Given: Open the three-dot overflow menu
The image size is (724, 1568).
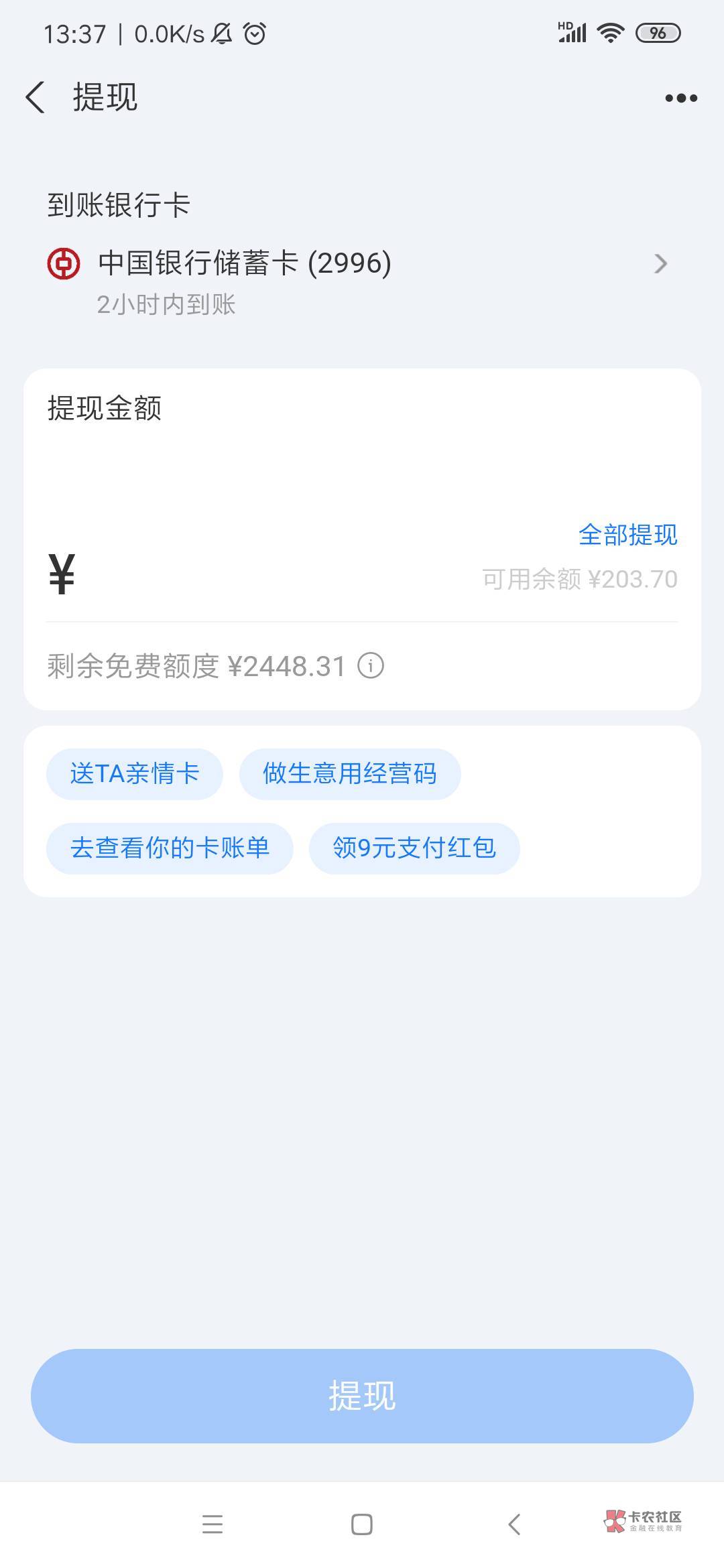Looking at the screenshot, I should (681, 99).
